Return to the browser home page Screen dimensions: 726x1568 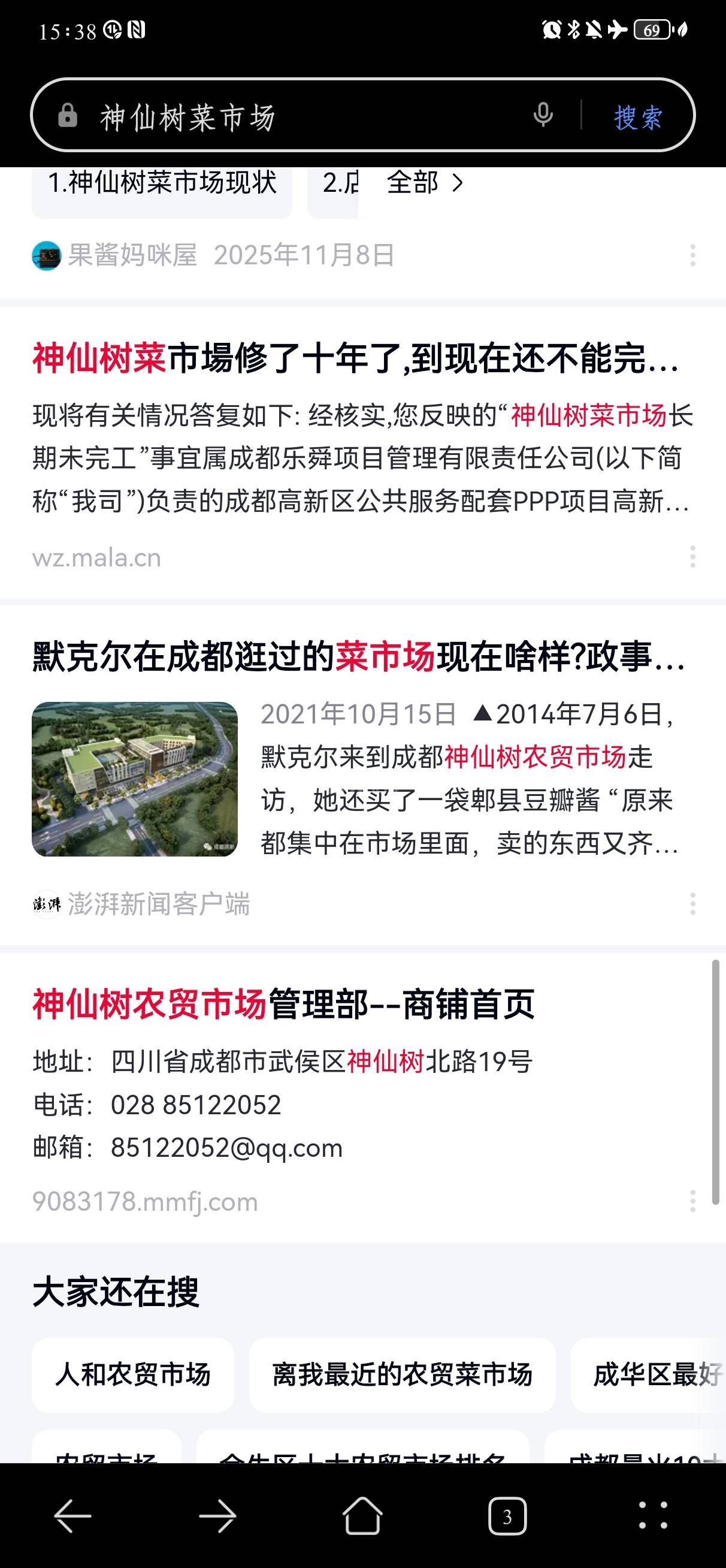[362, 1516]
